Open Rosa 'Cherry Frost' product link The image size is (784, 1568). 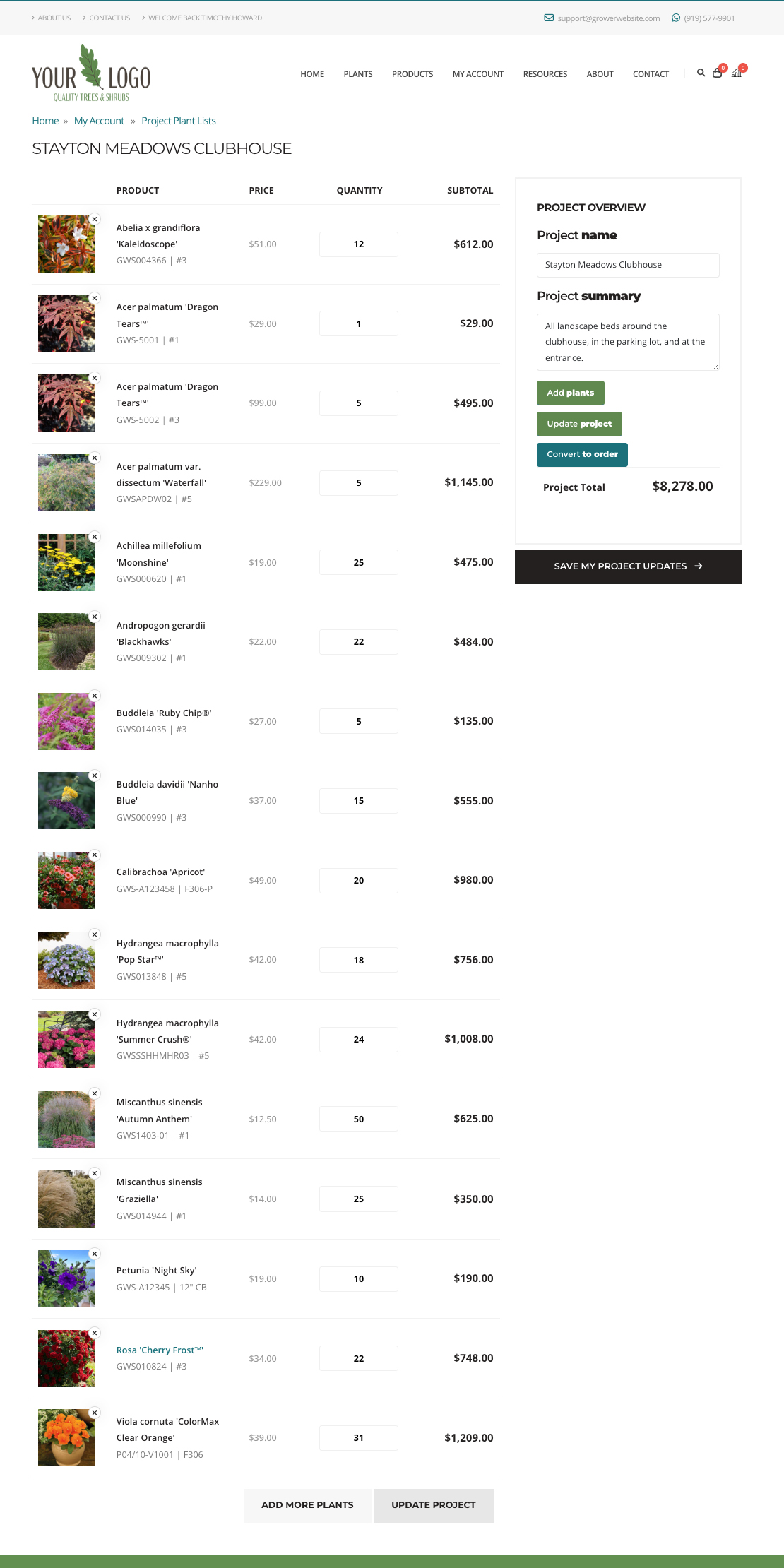point(160,1350)
